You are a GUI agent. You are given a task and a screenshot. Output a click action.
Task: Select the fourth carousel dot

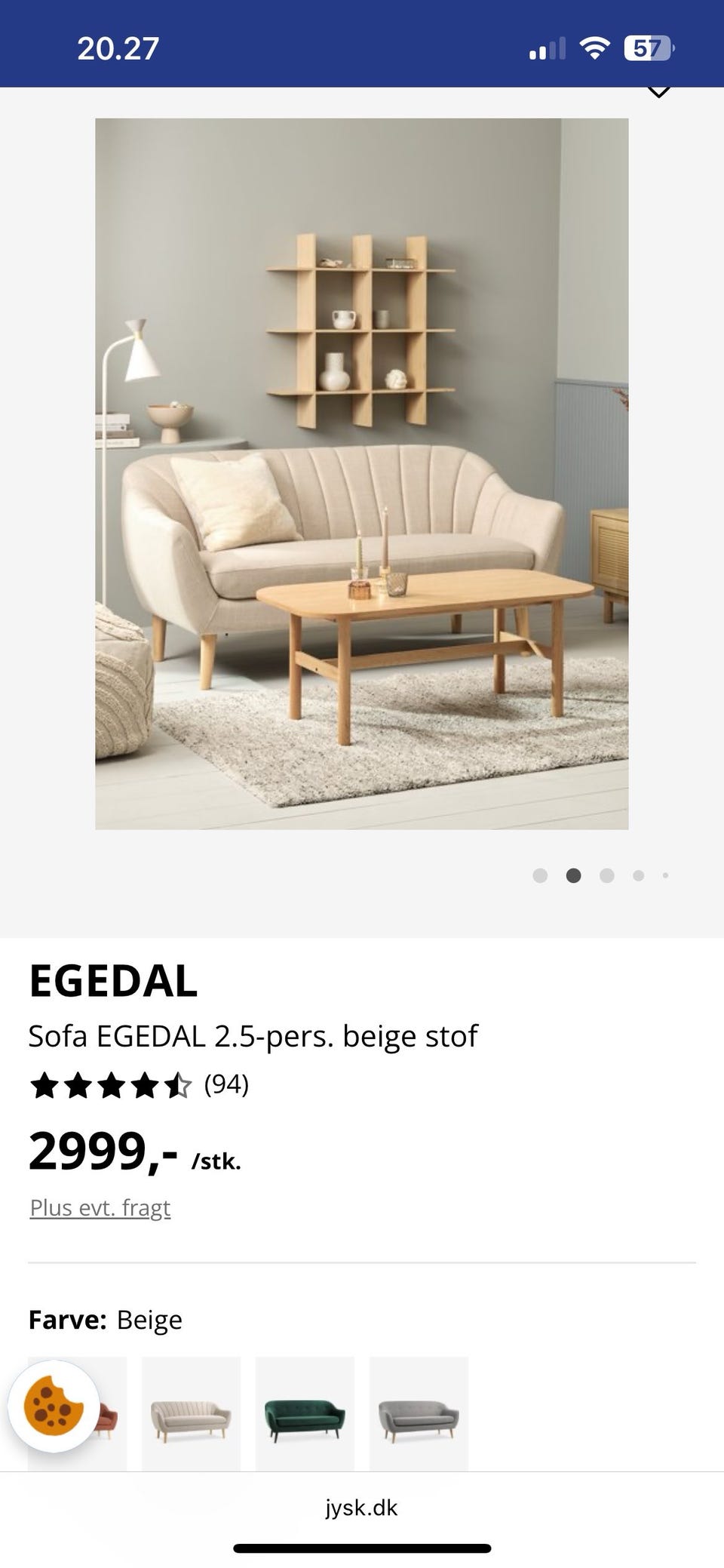click(640, 876)
